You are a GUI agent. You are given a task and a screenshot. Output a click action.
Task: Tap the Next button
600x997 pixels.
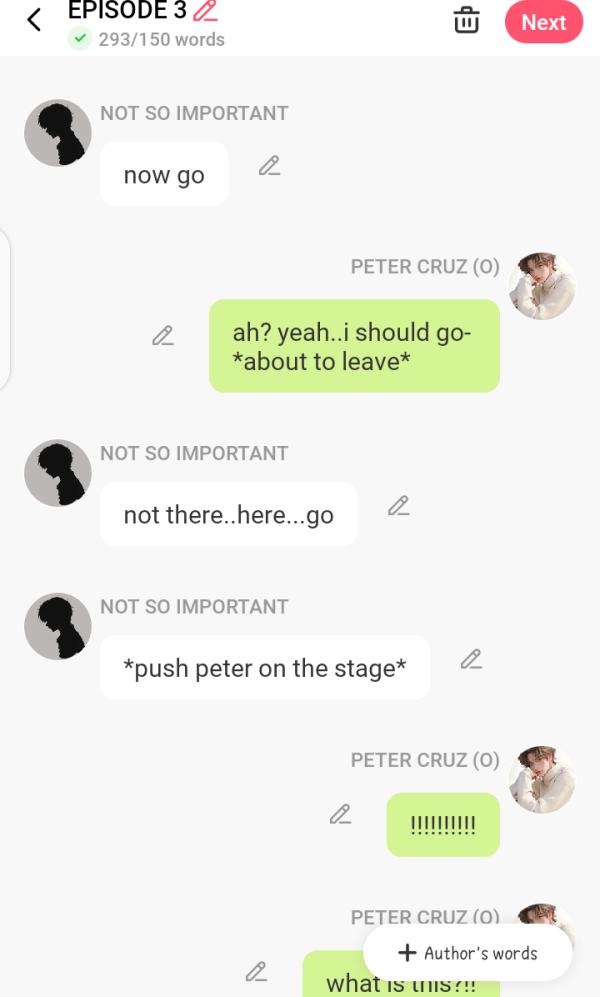[x=543, y=22]
